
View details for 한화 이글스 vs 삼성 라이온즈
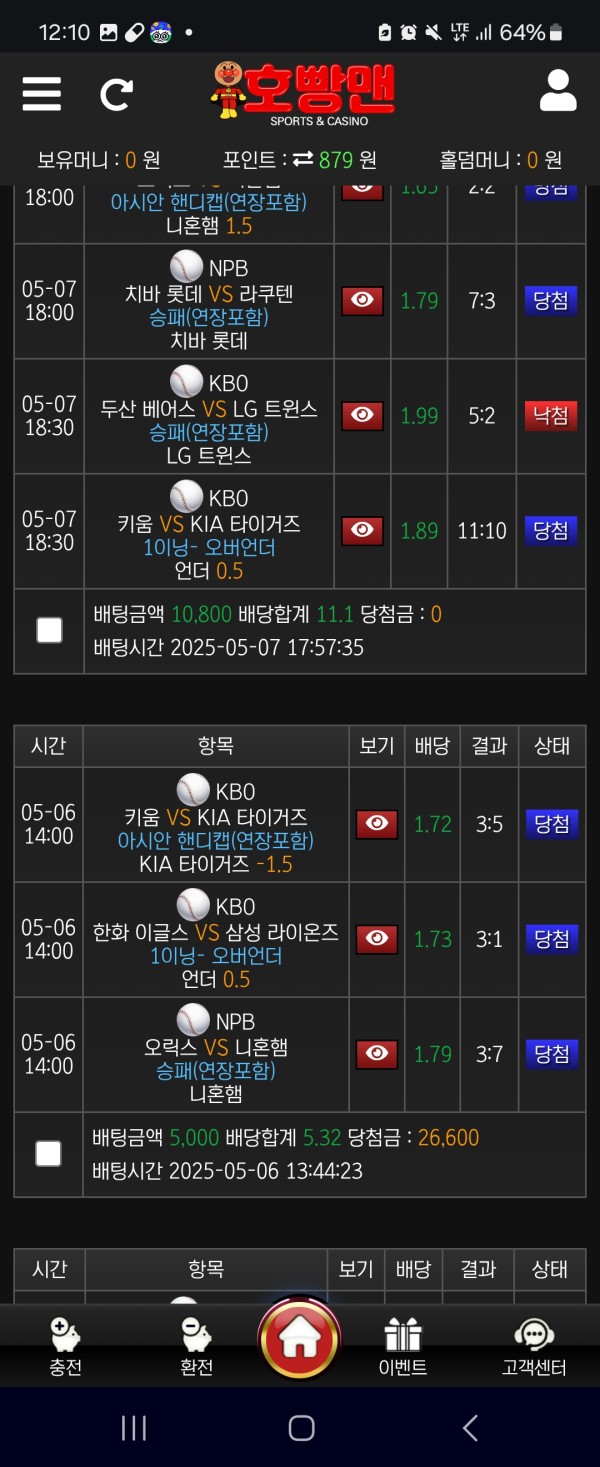click(x=376, y=939)
